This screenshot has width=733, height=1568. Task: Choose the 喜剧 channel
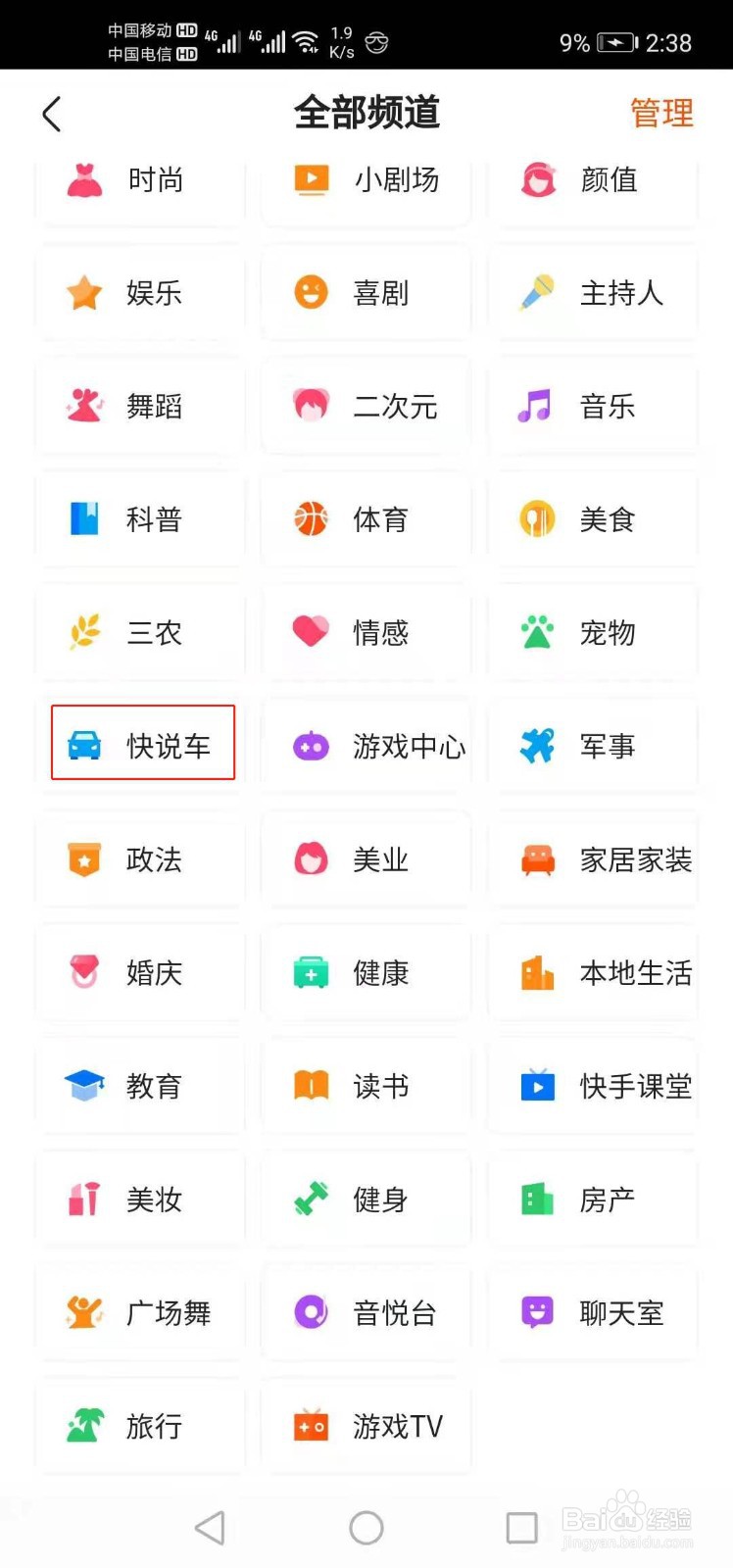(x=366, y=293)
